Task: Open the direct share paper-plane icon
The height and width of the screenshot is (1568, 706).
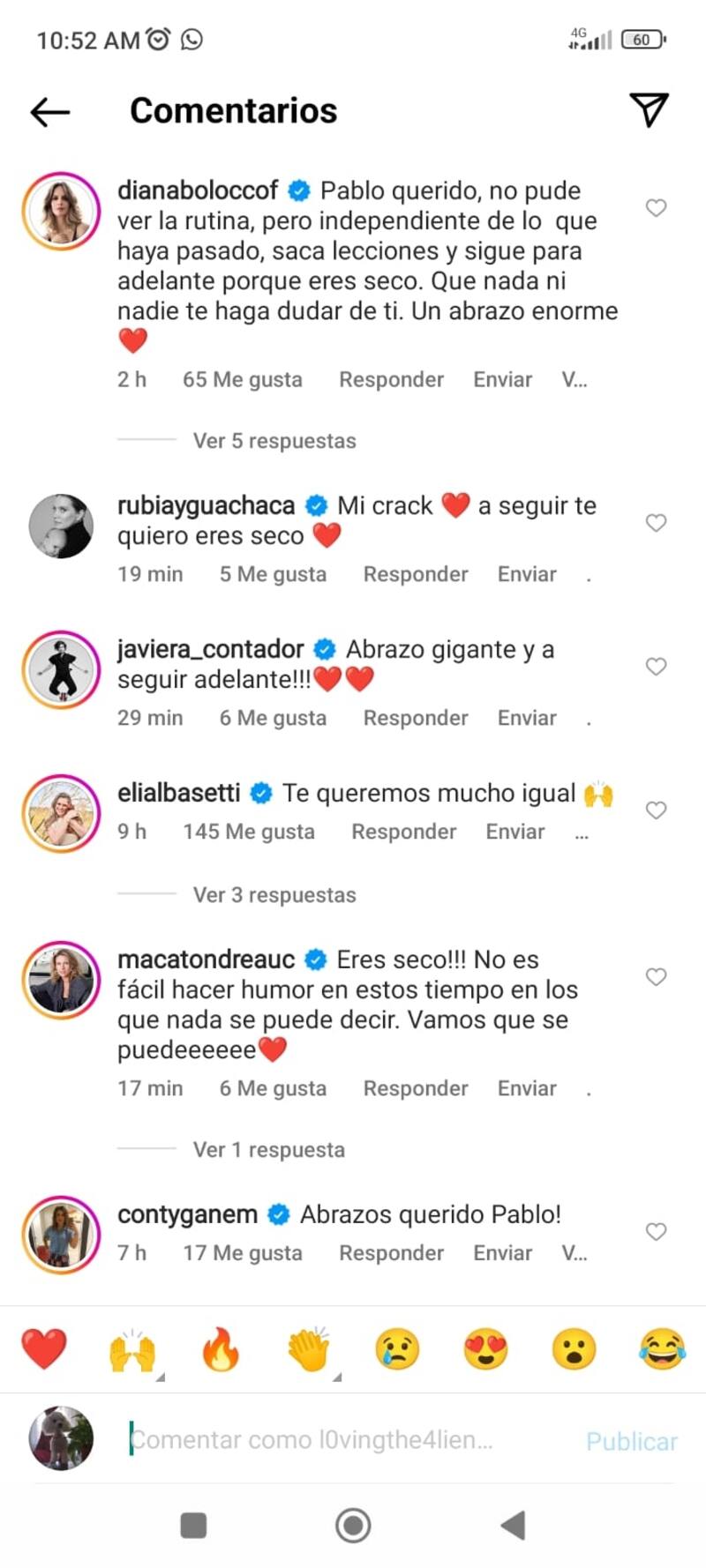Action: click(649, 109)
